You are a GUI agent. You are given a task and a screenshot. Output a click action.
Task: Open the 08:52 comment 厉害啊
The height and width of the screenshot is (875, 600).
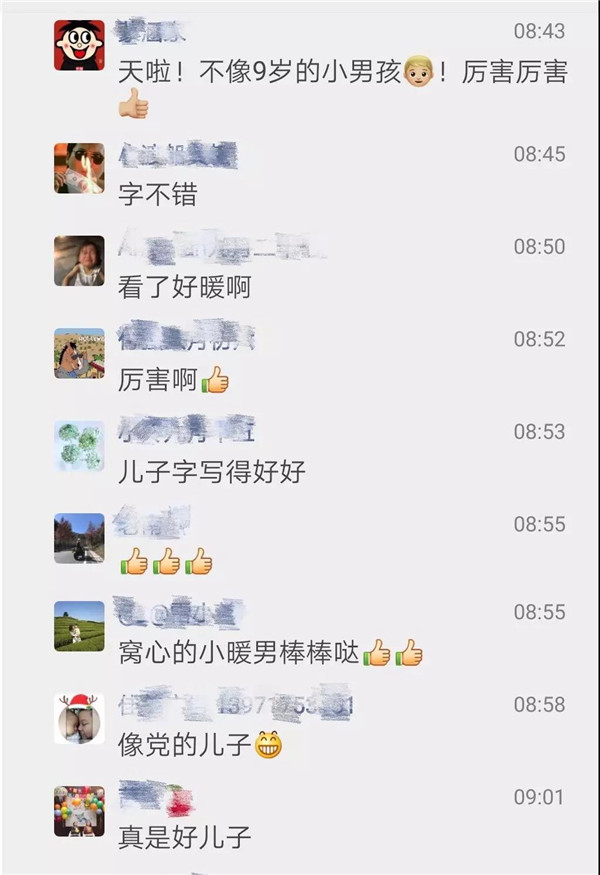pos(173,381)
